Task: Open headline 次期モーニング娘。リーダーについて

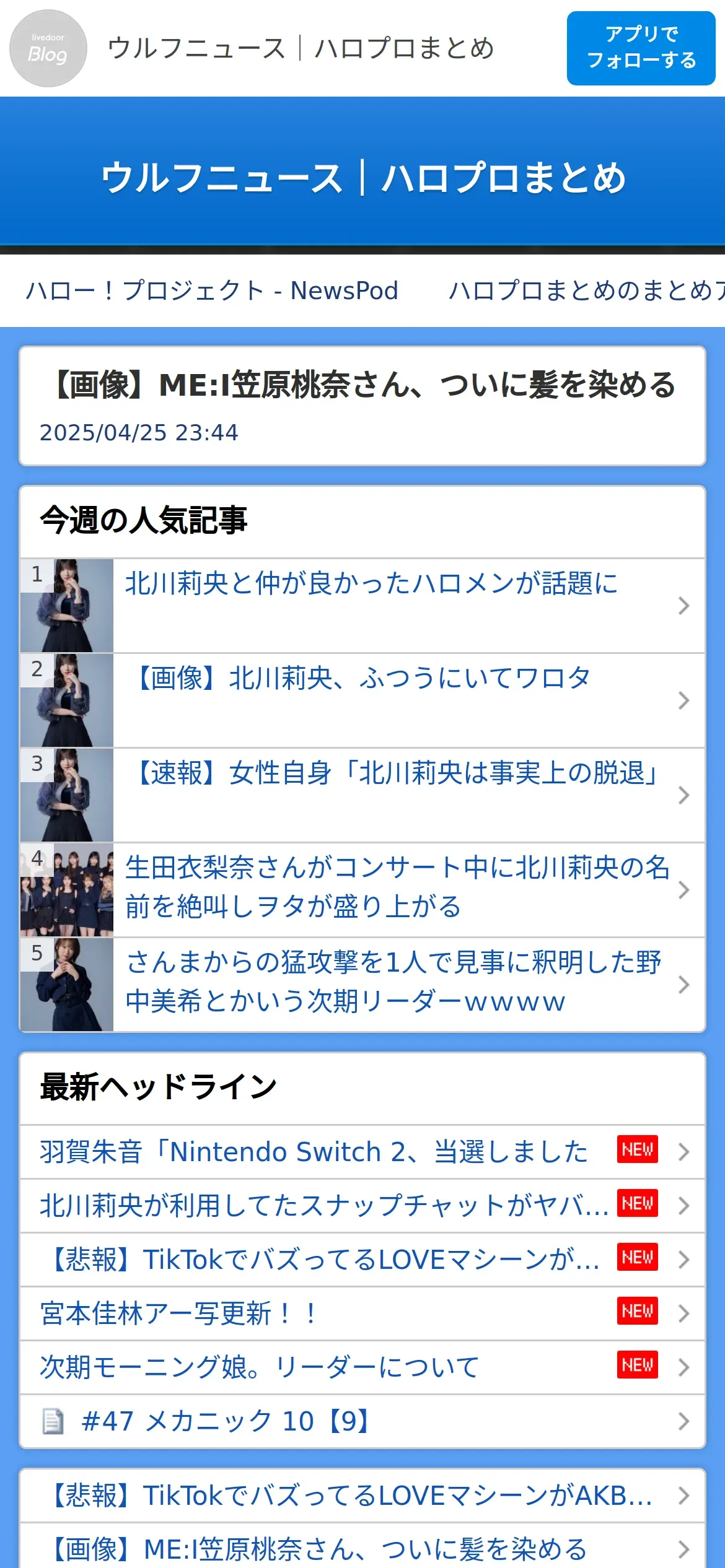Action: 362,1367
